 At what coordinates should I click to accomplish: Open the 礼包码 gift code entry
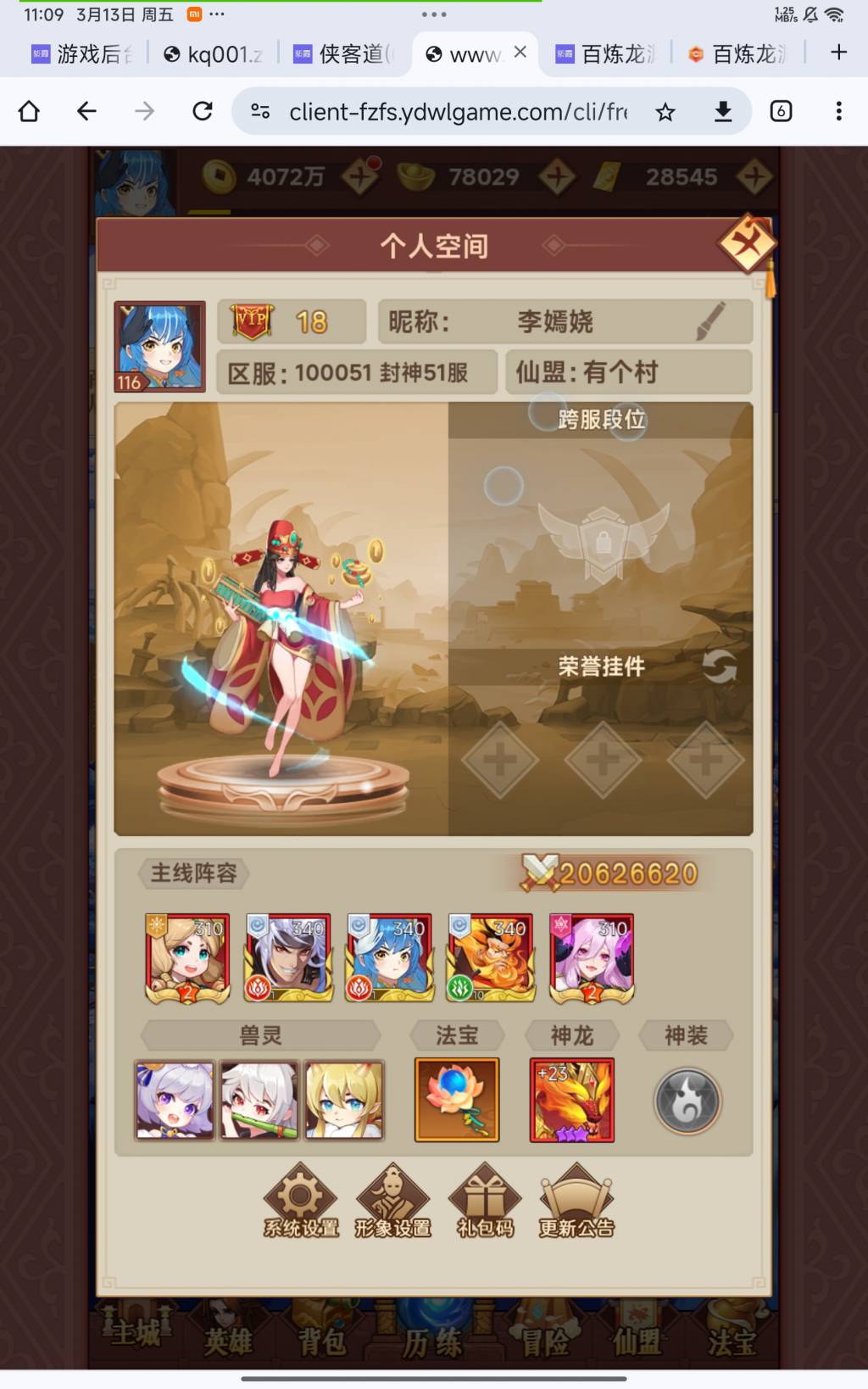coord(485,1202)
